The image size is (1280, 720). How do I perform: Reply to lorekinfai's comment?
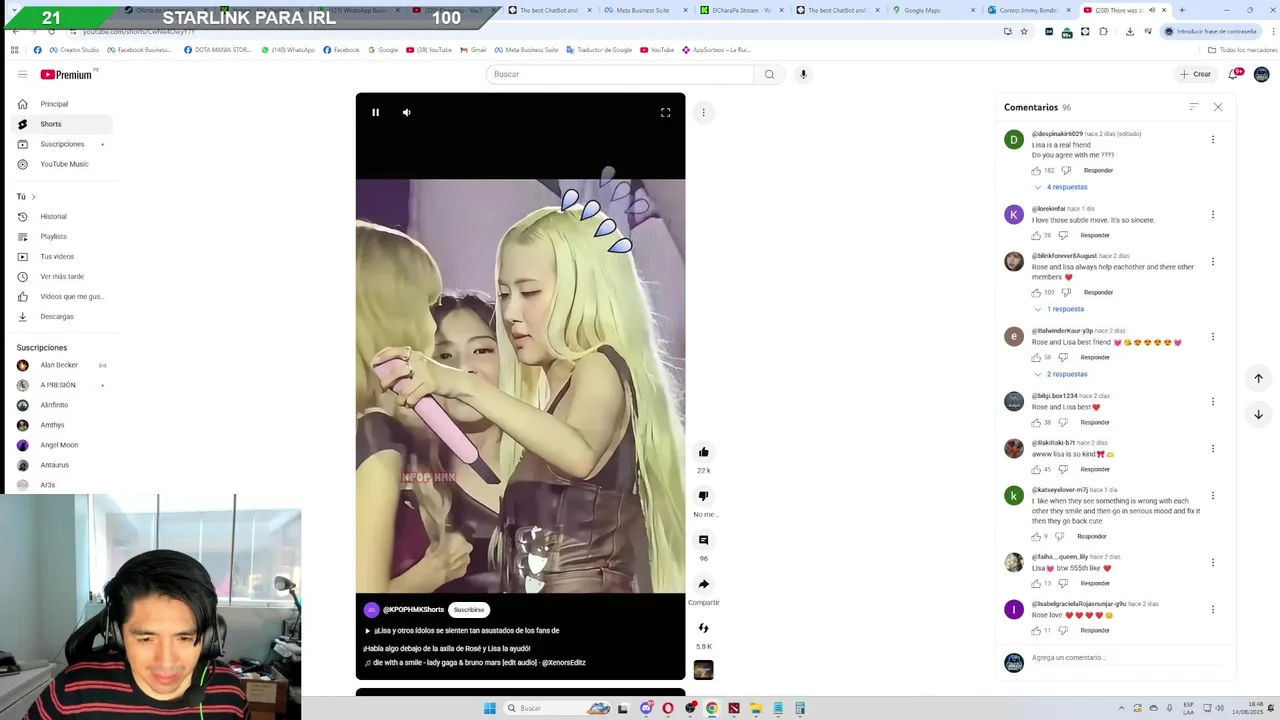[1094, 235]
